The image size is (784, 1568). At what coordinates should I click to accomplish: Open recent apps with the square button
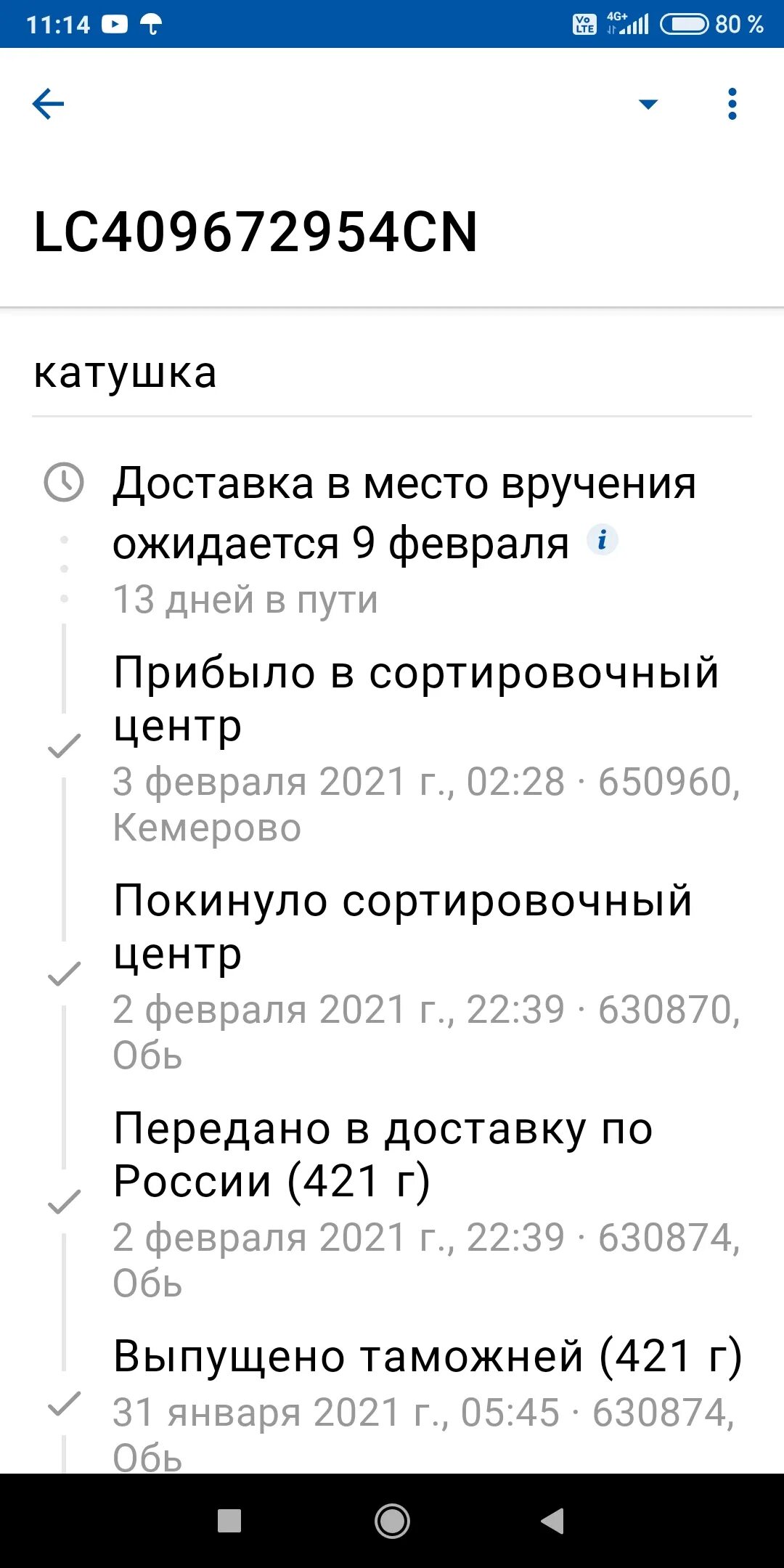coord(229,1521)
